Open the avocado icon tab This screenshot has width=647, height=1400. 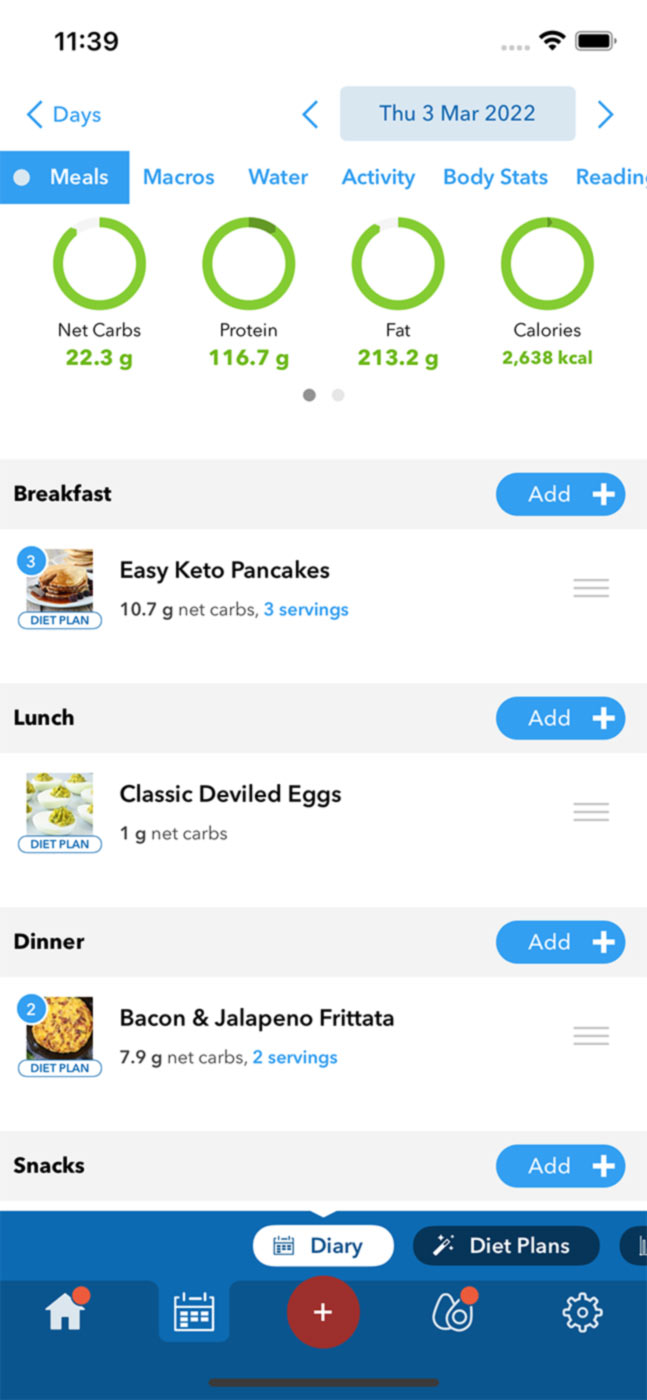point(453,1311)
